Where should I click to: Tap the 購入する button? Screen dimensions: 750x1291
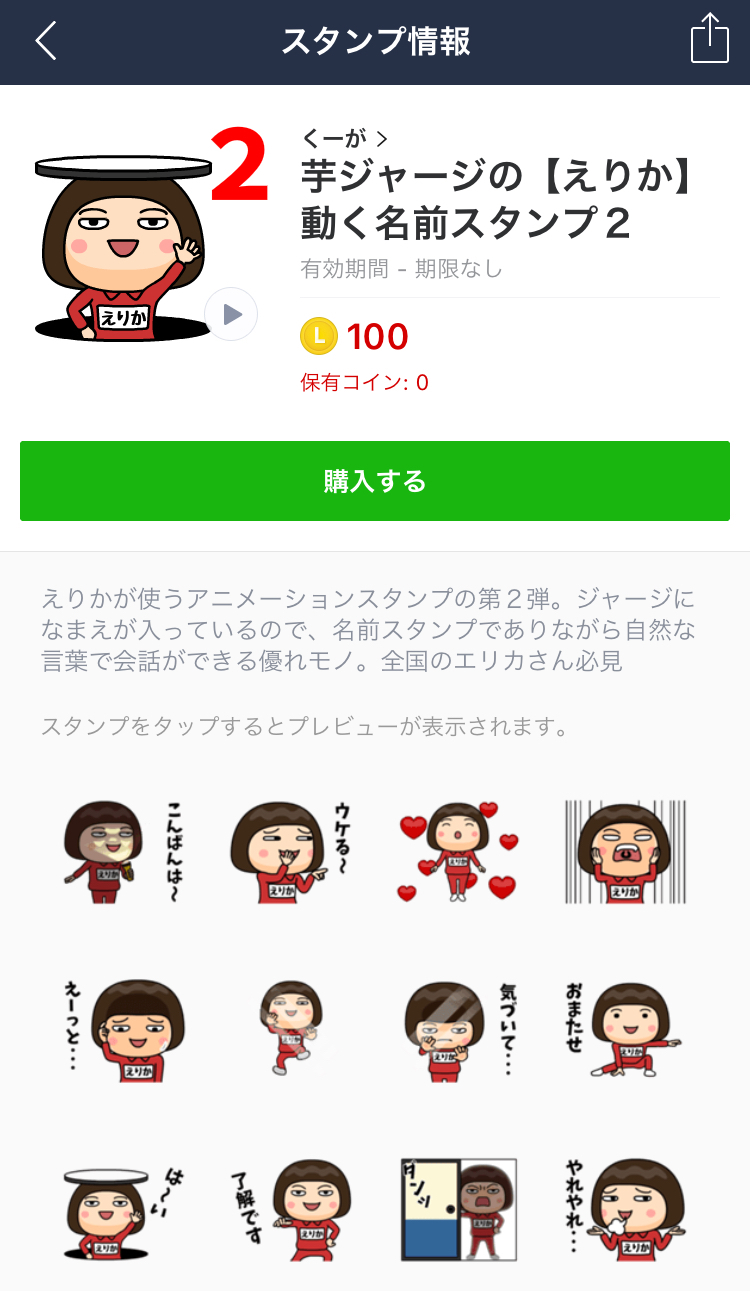tap(375, 481)
